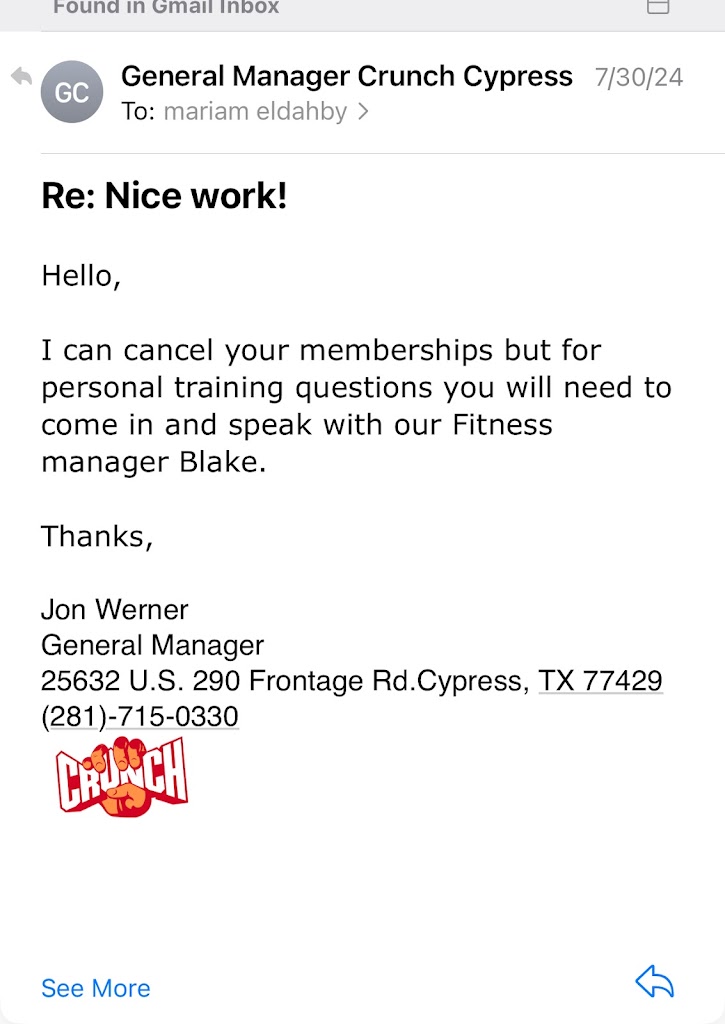The height and width of the screenshot is (1024, 725).
Task: Call the number (281)-715-0330
Action: click(x=139, y=717)
